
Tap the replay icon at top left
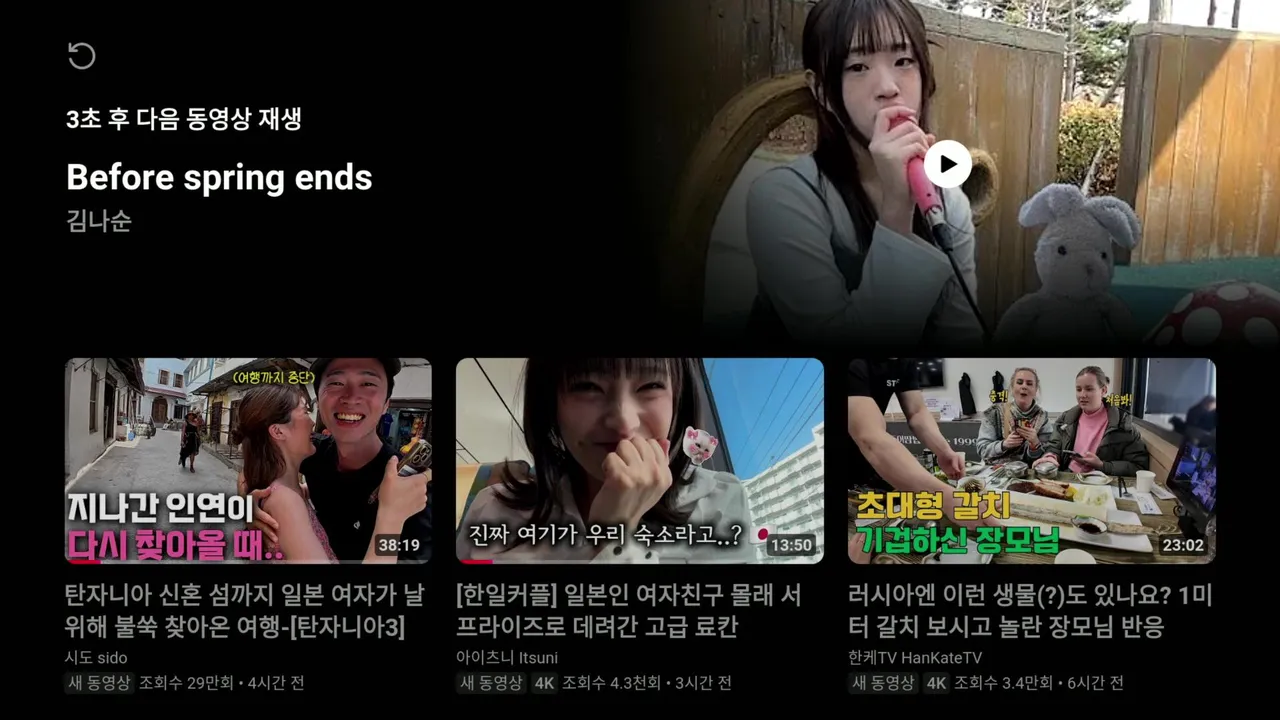(x=81, y=56)
